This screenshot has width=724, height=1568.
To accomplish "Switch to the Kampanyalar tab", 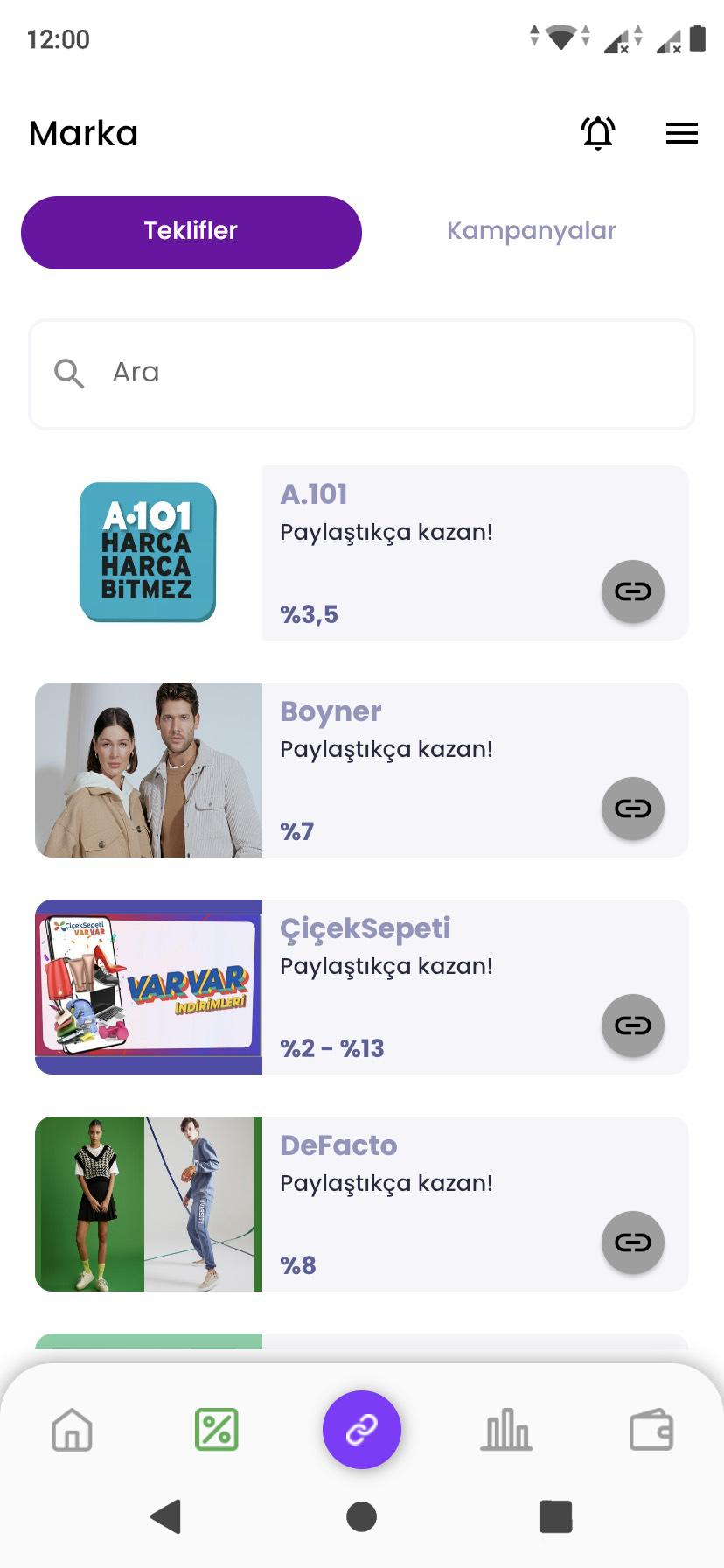I will pos(532,232).
